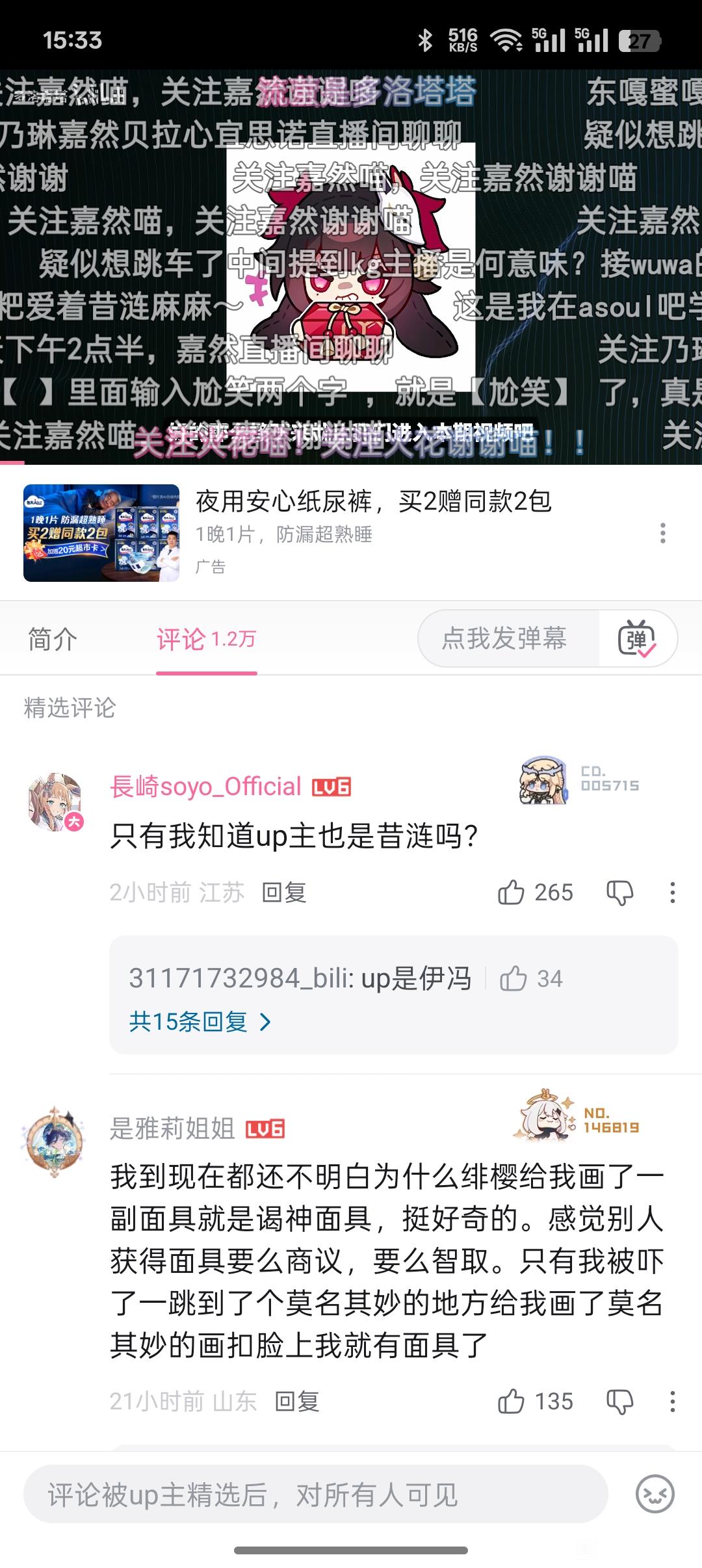Open more options on 是雅莉姐姐's comment
This screenshot has width=702, height=1568.
[672, 1402]
